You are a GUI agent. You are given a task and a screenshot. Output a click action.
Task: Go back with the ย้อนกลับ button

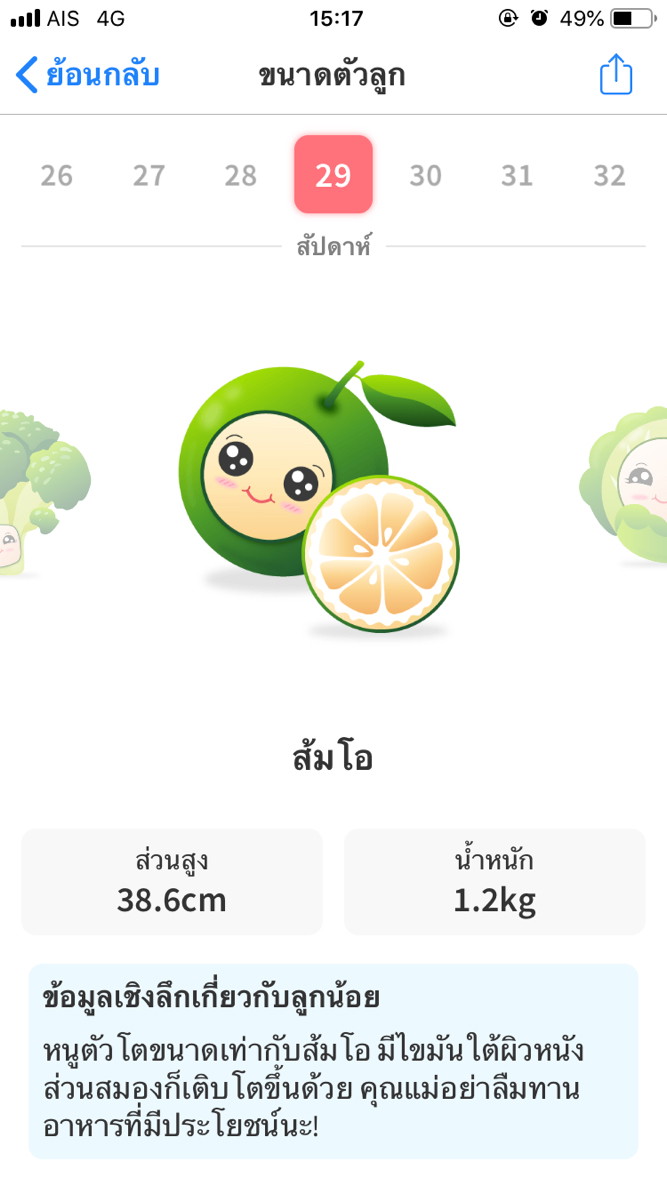88,75
